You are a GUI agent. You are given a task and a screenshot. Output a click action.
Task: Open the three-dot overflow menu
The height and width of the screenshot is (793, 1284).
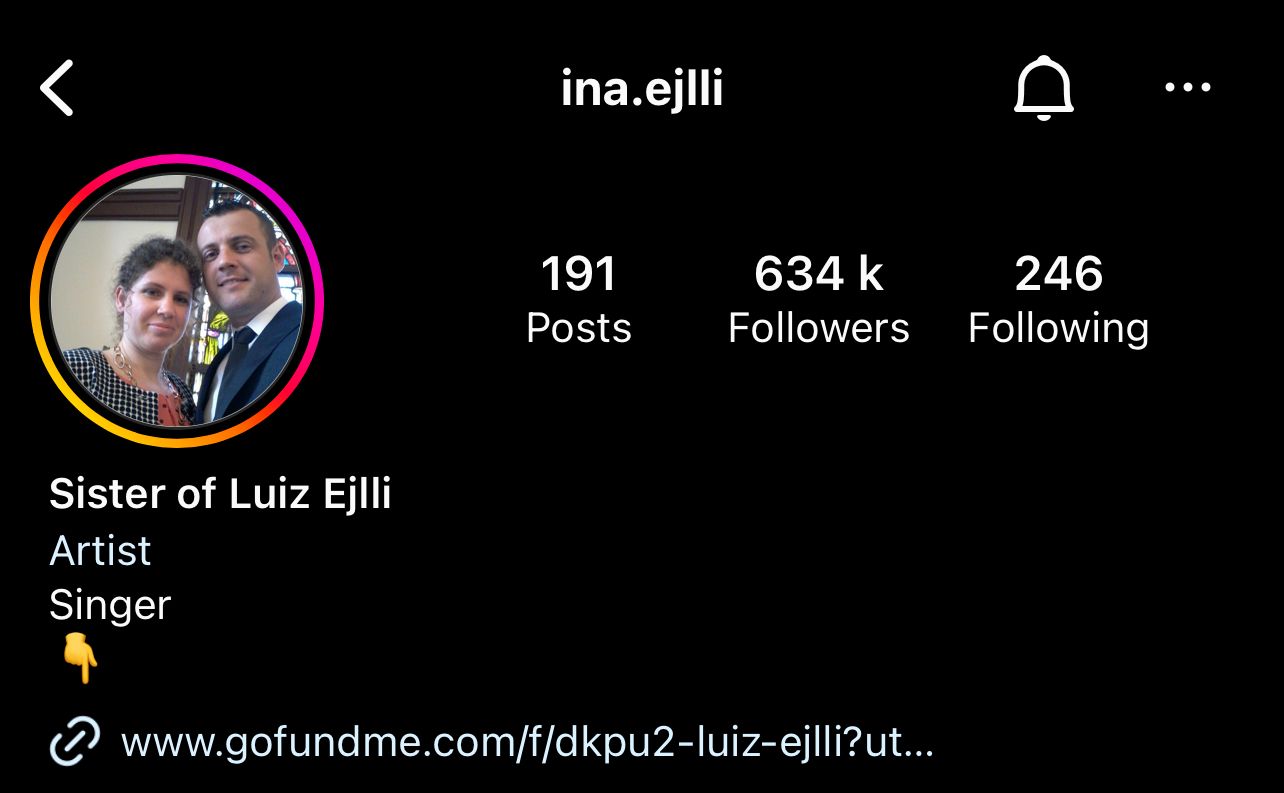tap(1188, 88)
